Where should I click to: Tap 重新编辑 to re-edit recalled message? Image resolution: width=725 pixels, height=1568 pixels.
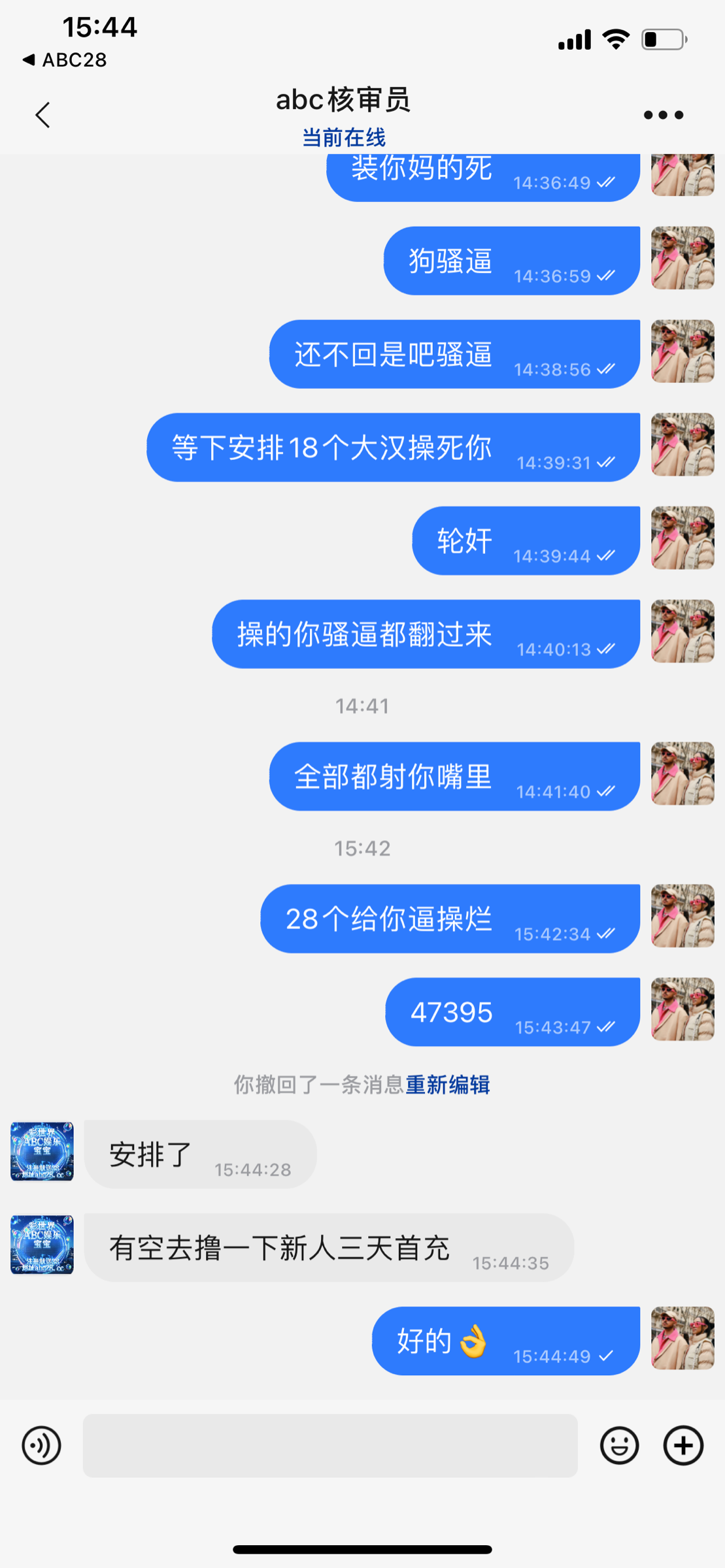(448, 1085)
